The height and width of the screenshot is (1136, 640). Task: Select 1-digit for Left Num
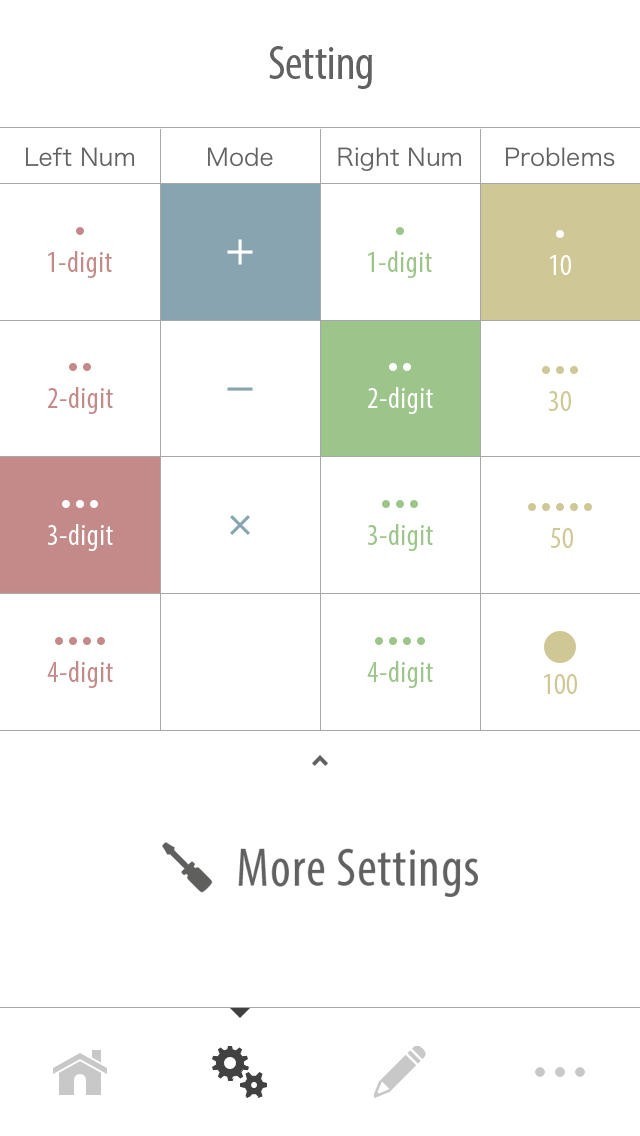(80, 251)
